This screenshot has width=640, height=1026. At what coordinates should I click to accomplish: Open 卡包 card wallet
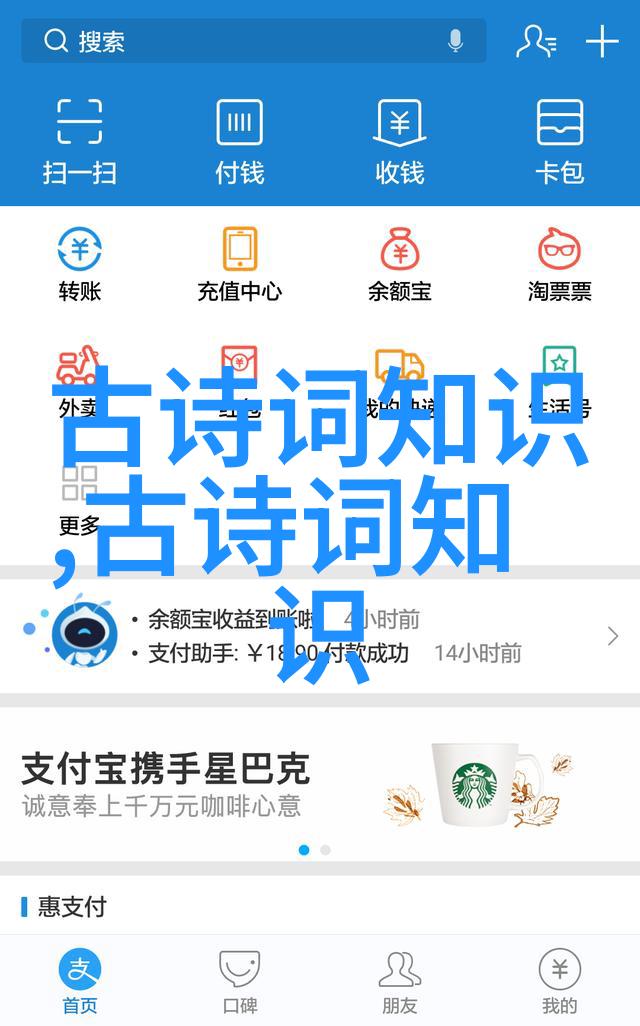(x=560, y=140)
